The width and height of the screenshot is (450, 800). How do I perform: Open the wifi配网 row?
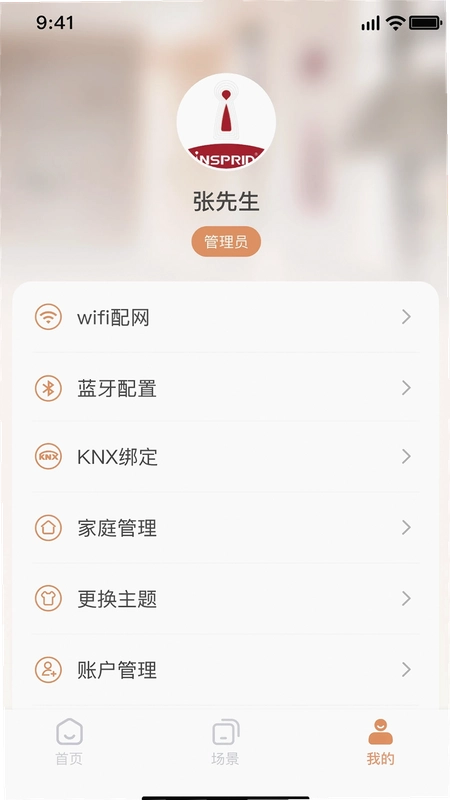pyautogui.click(x=226, y=317)
